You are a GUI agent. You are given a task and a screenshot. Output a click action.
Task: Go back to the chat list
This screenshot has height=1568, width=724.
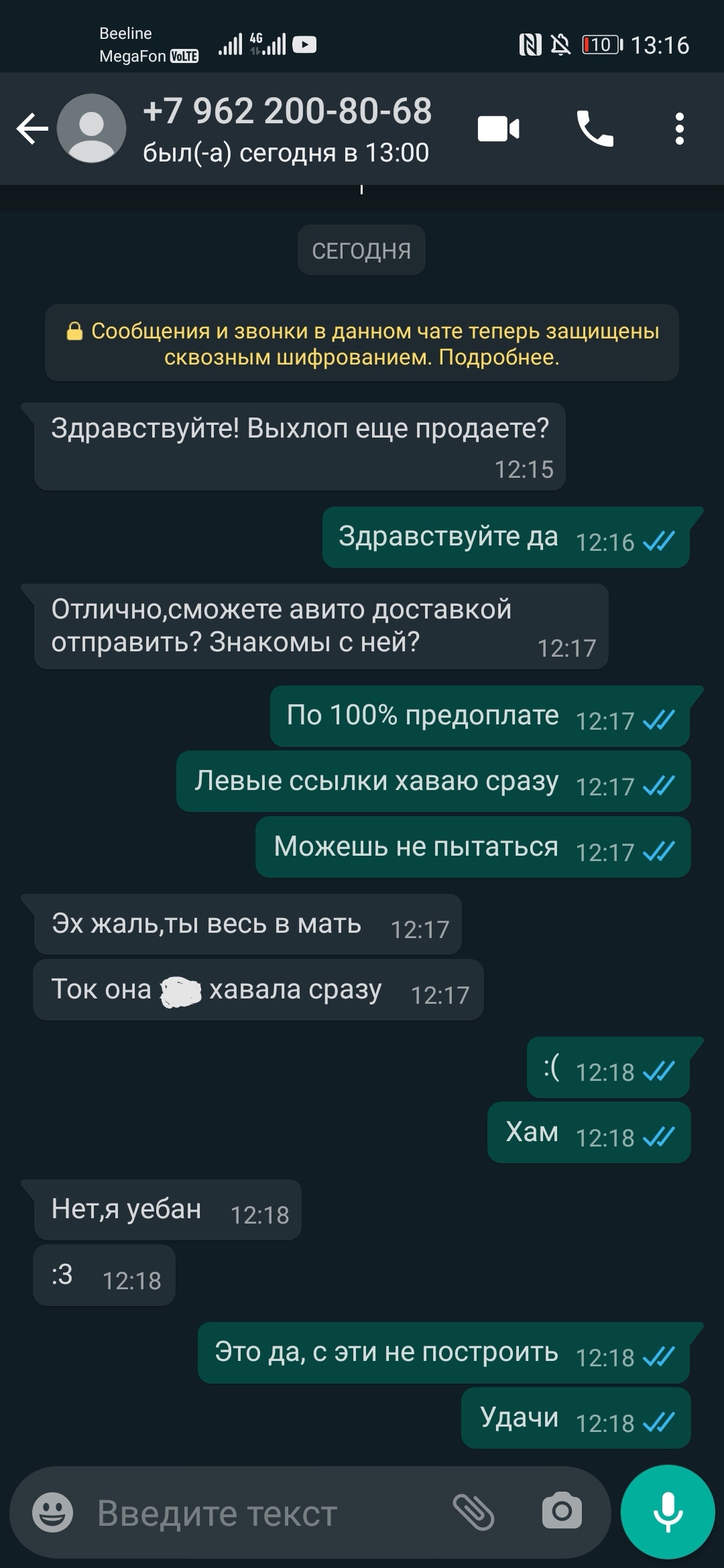(32, 129)
